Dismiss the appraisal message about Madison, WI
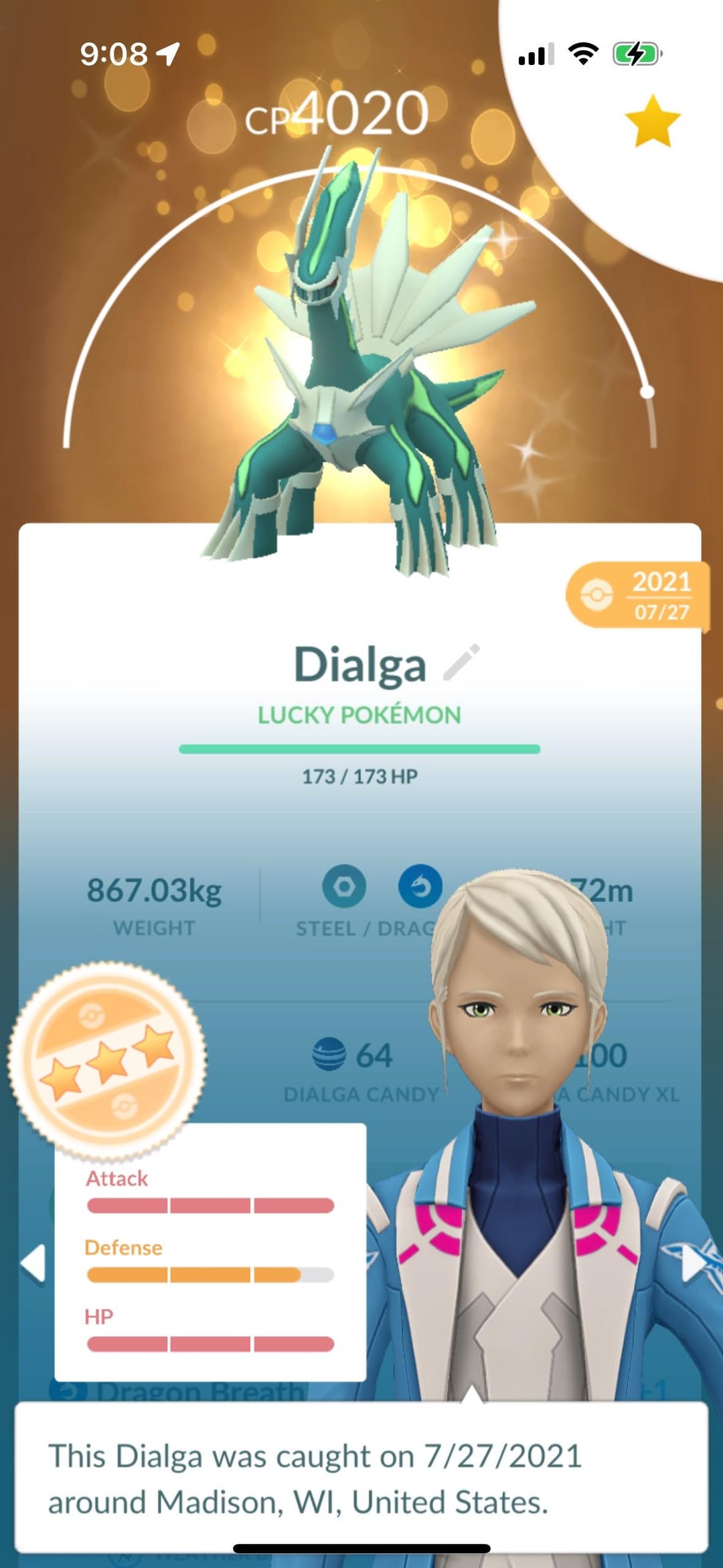Viewport: 723px width, 1568px height. (x=361, y=1478)
